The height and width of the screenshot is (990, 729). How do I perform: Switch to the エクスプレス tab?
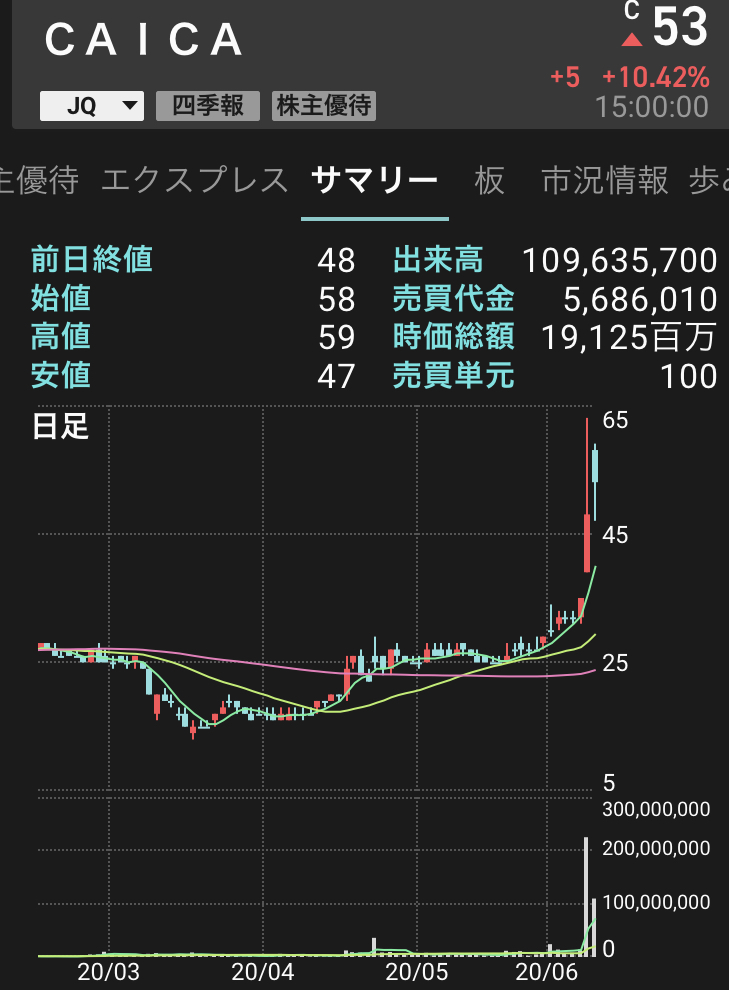(x=195, y=181)
